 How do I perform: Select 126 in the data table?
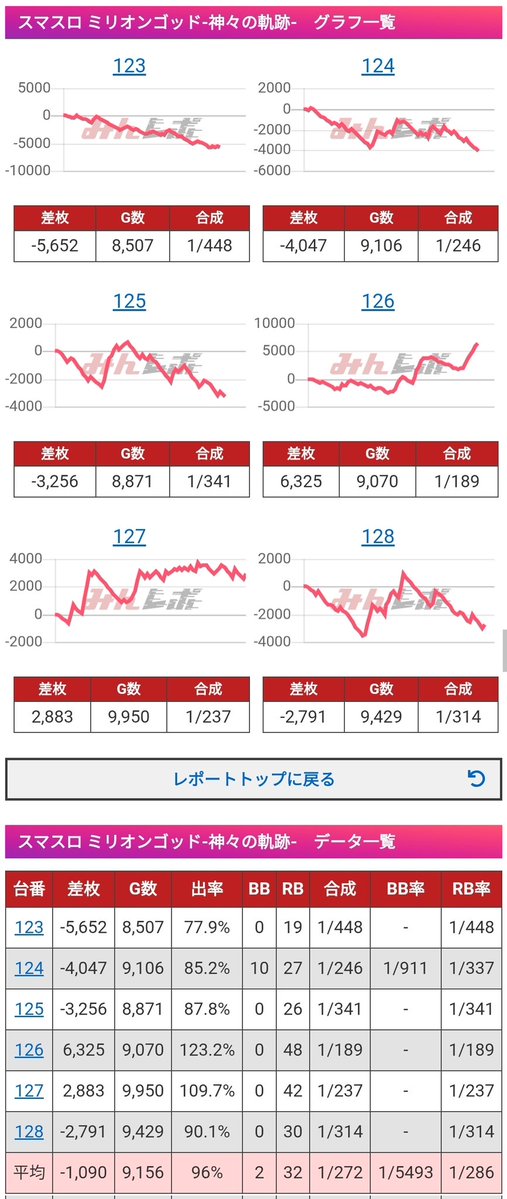pyautogui.click(x=29, y=1049)
